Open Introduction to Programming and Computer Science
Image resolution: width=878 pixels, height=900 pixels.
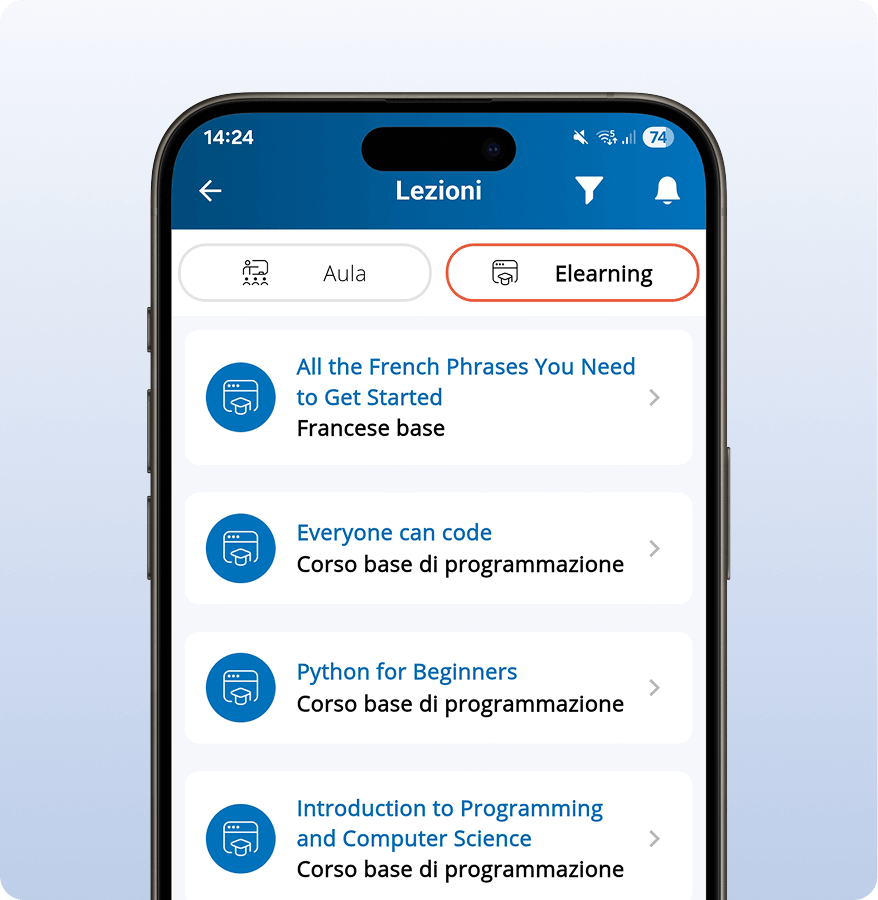[438, 837]
